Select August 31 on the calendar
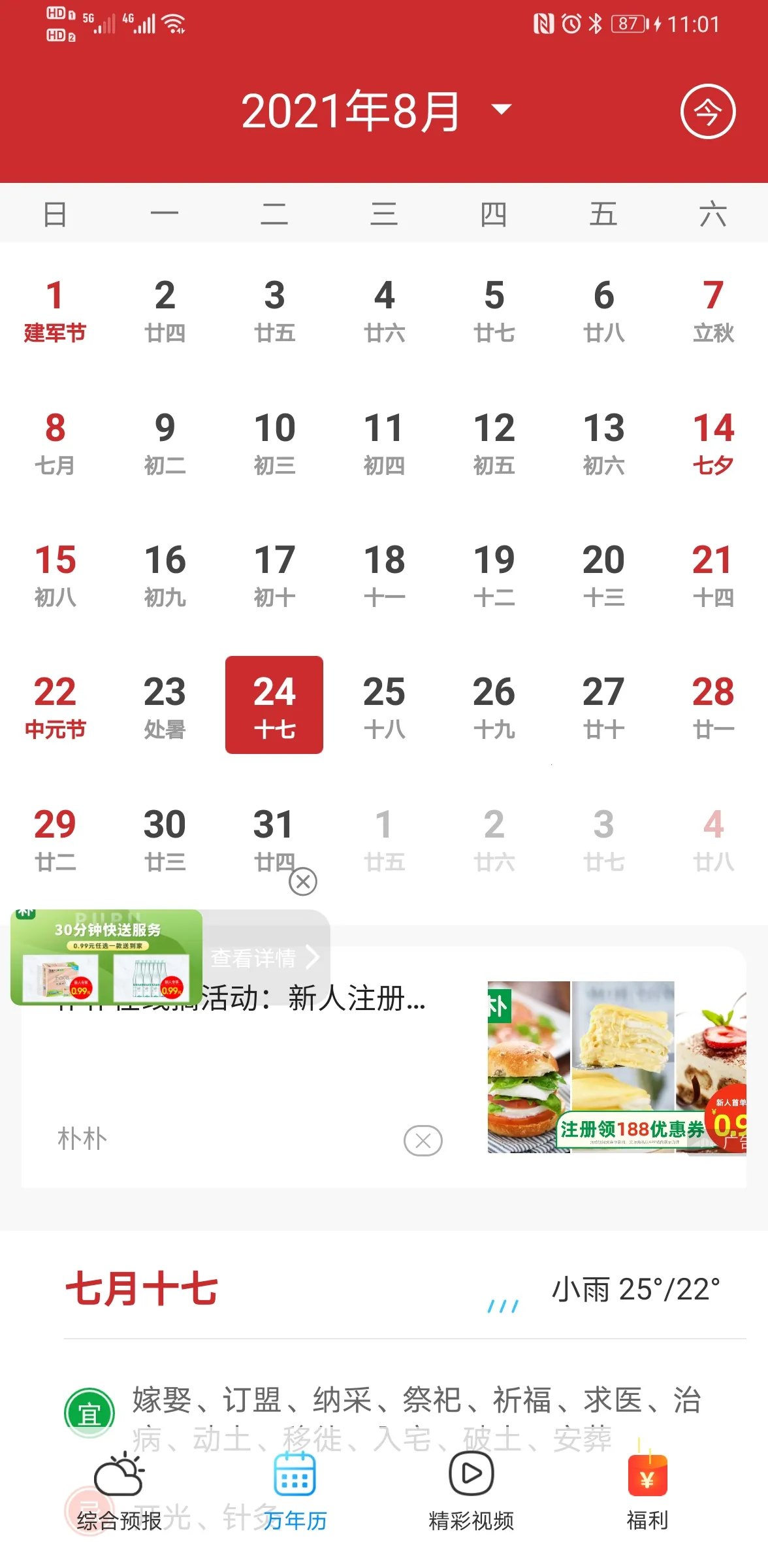Image resolution: width=768 pixels, height=1568 pixels. click(274, 839)
